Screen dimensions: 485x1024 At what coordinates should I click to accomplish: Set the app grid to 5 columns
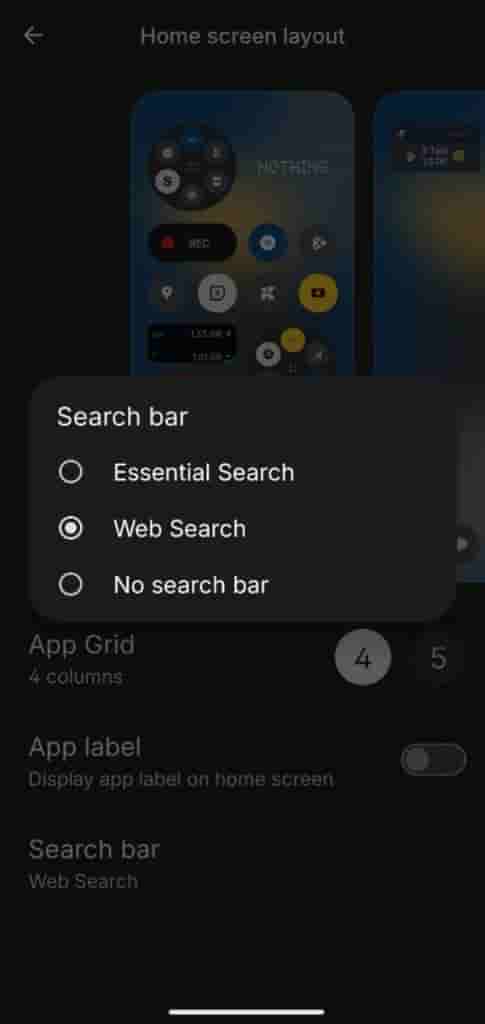coord(439,658)
